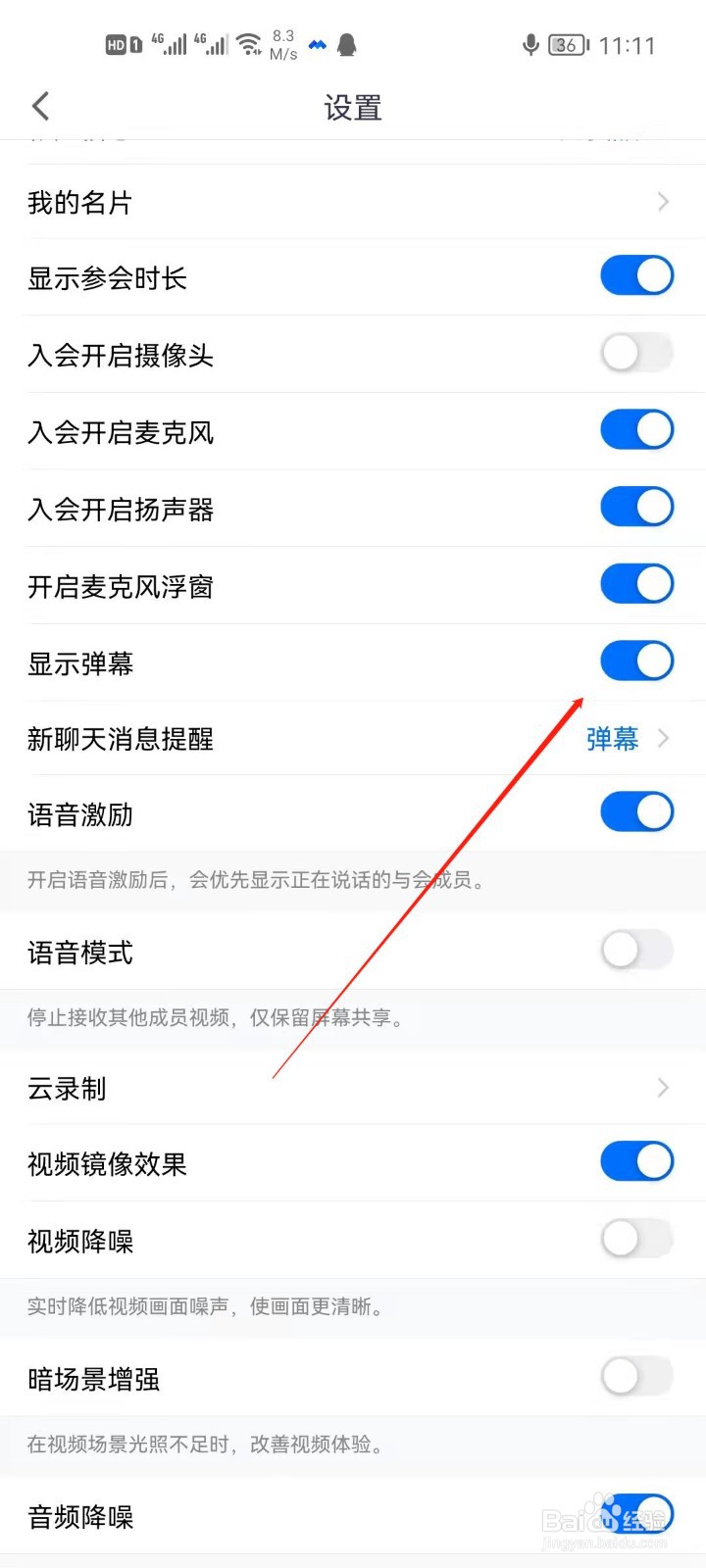The width and height of the screenshot is (706, 1568).
Task: Open the 云录制 settings page
Action: (x=663, y=1089)
